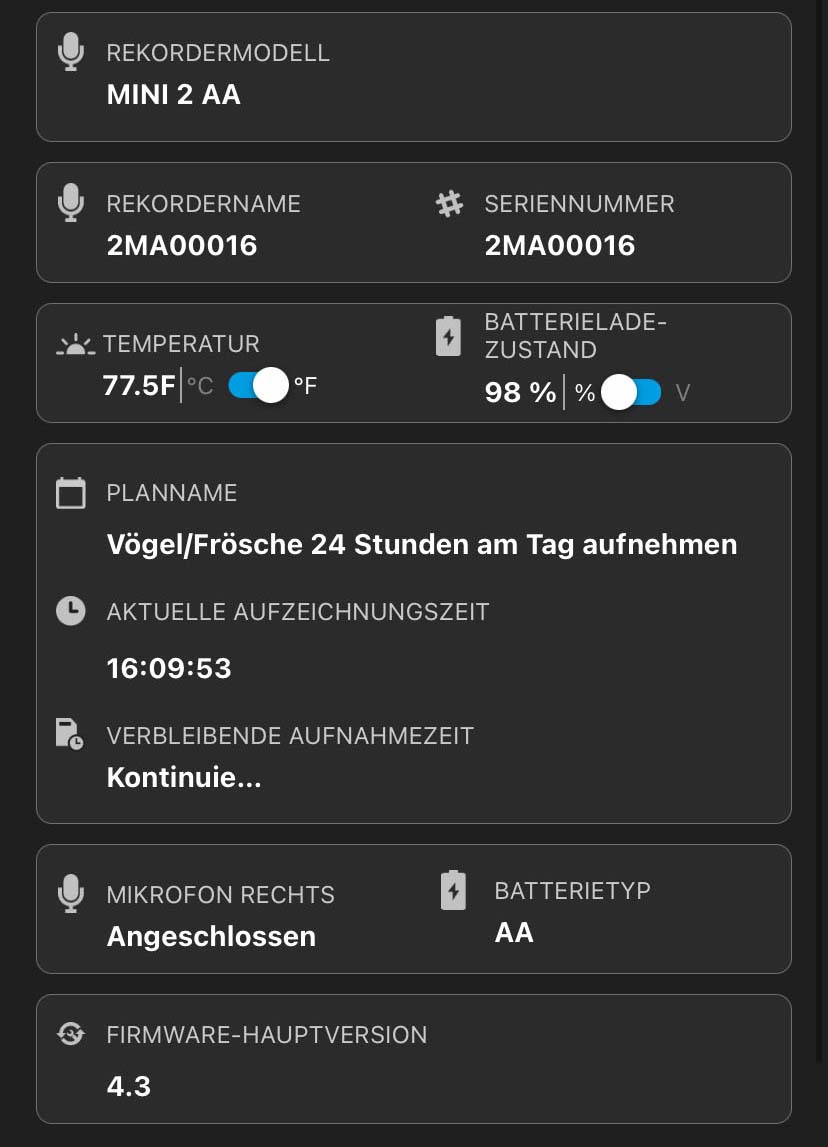Select the plan Vögel/Frösche 24 Stunden
828x1147 pixels.
(x=422, y=544)
